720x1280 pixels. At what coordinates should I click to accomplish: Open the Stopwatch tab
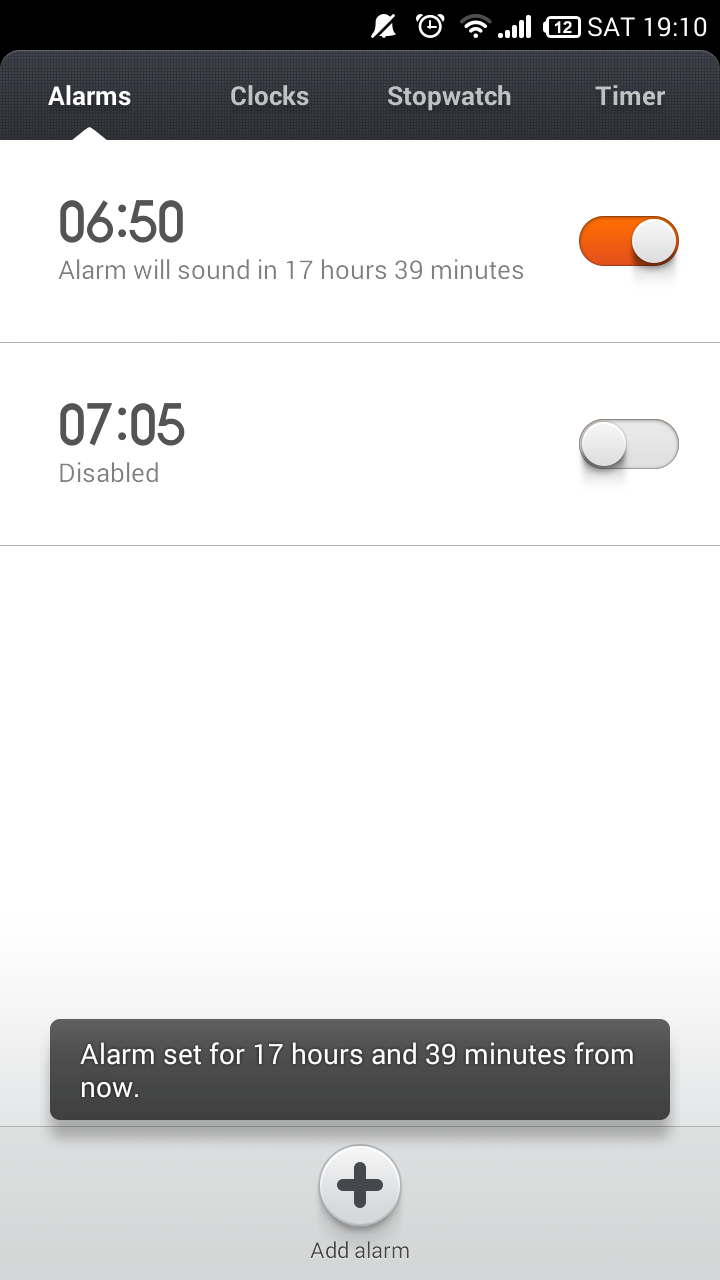(449, 96)
